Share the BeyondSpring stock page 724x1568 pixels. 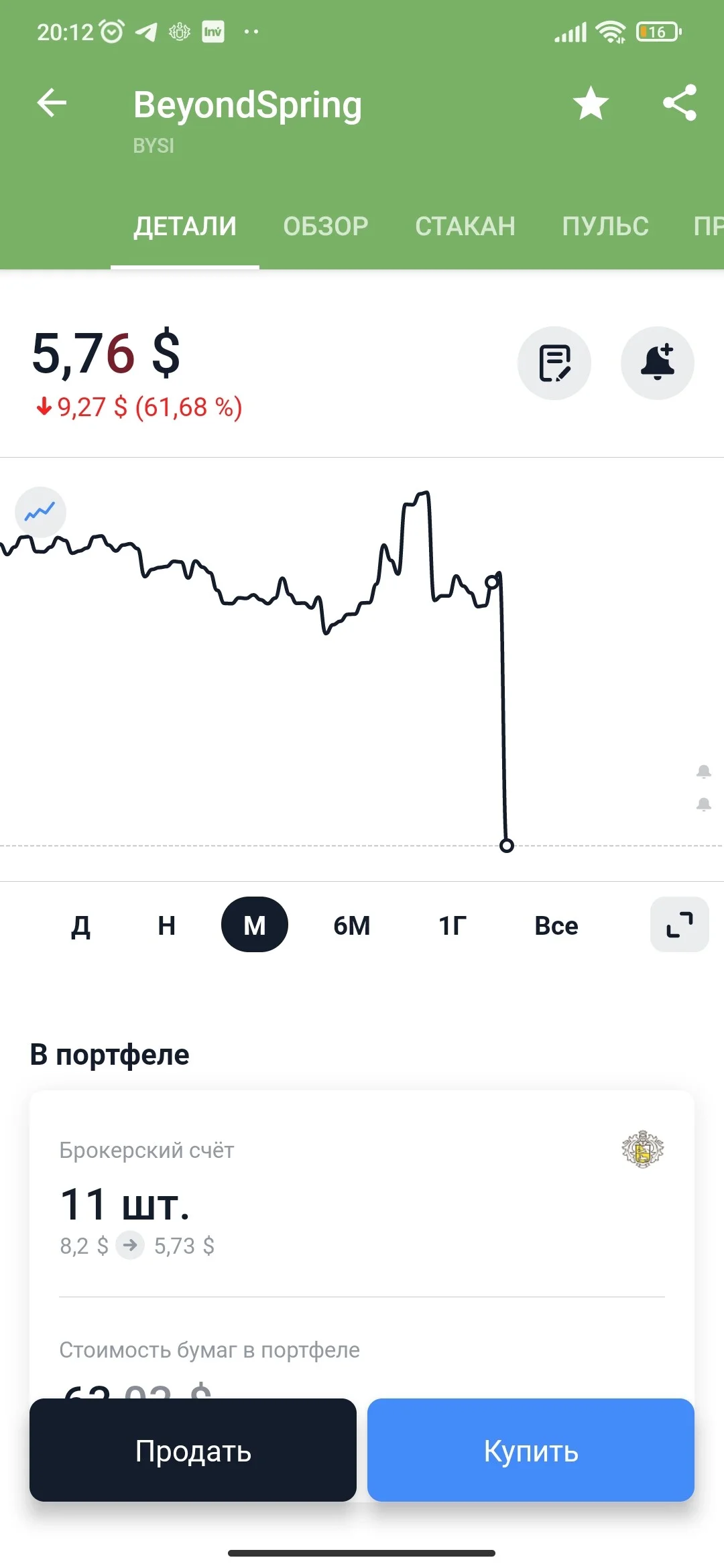680,103
